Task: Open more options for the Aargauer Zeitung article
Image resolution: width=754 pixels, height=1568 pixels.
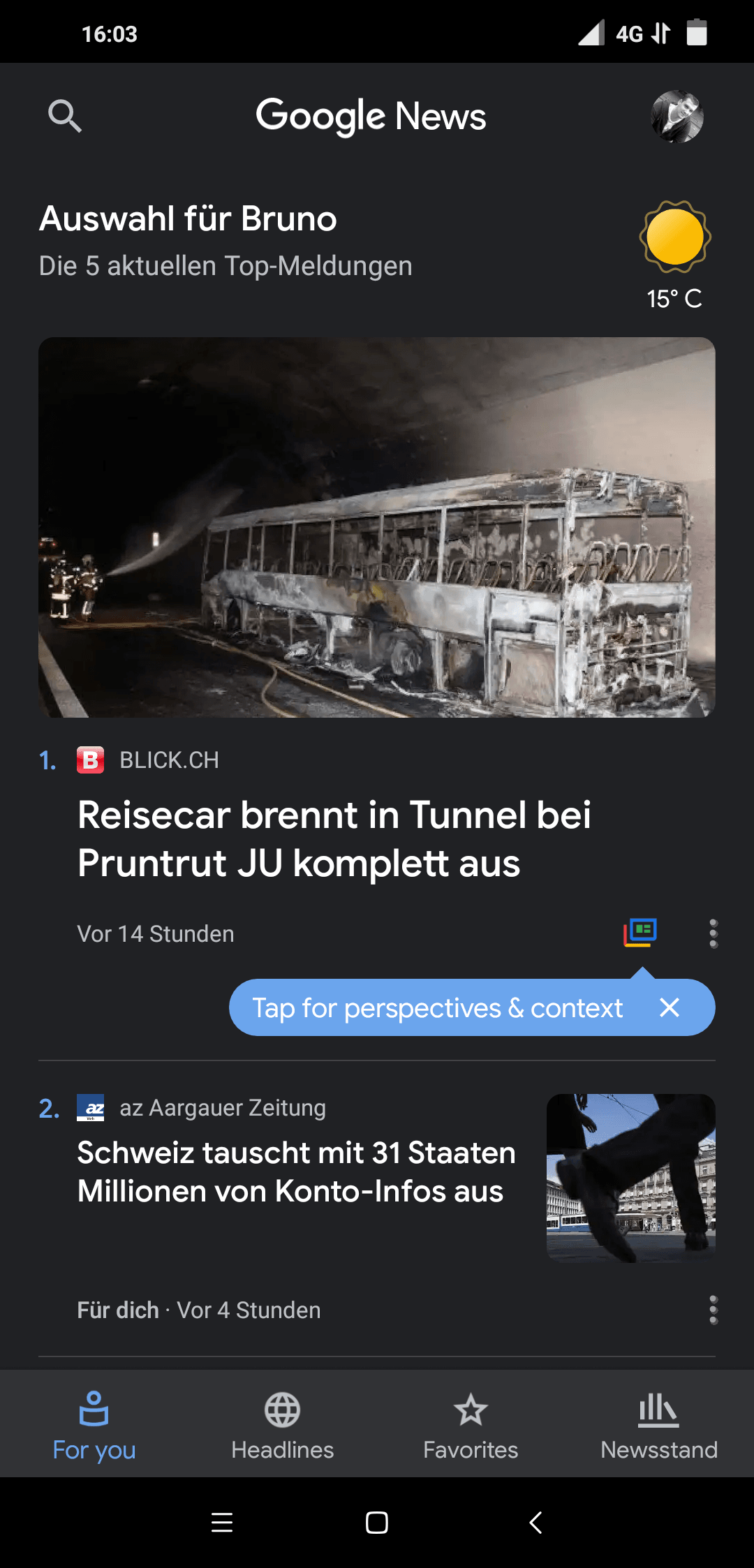Action: tap(713, 1310)
